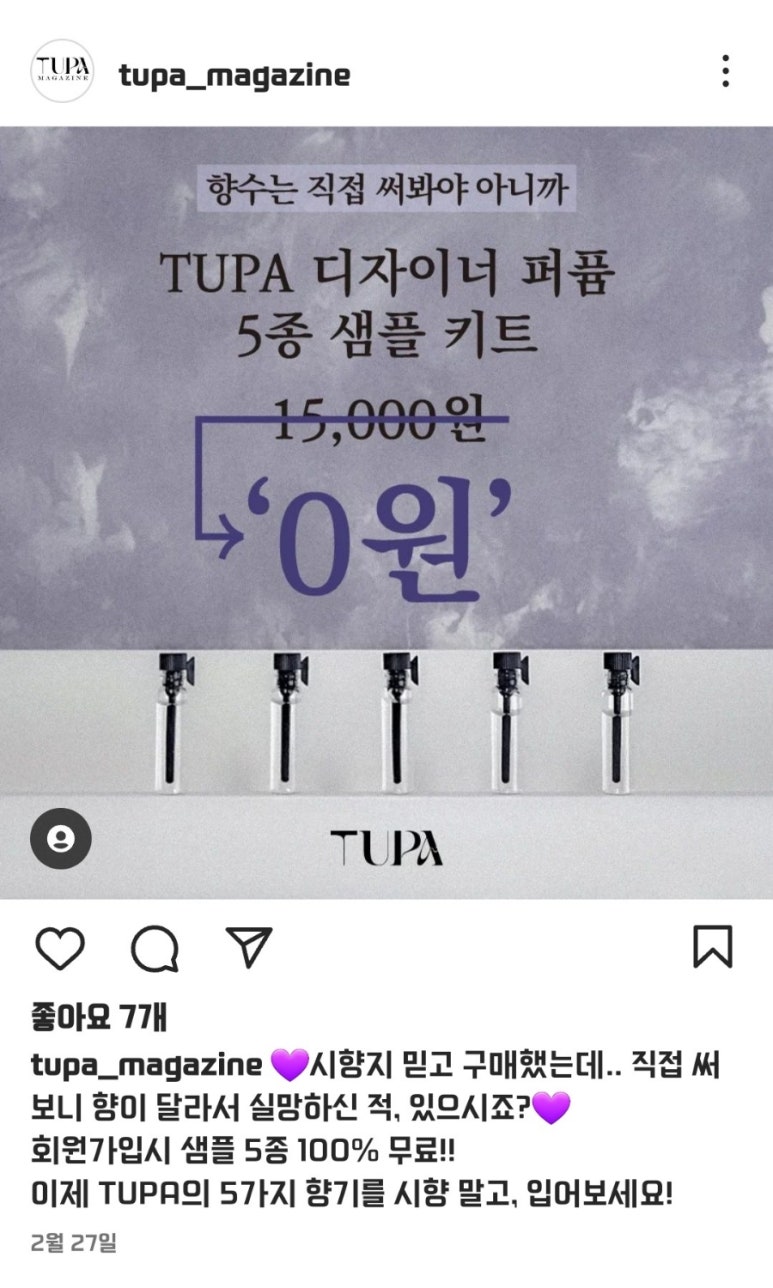
Task: Like the tupa_magazine post
Action: (x=60, y=947)
